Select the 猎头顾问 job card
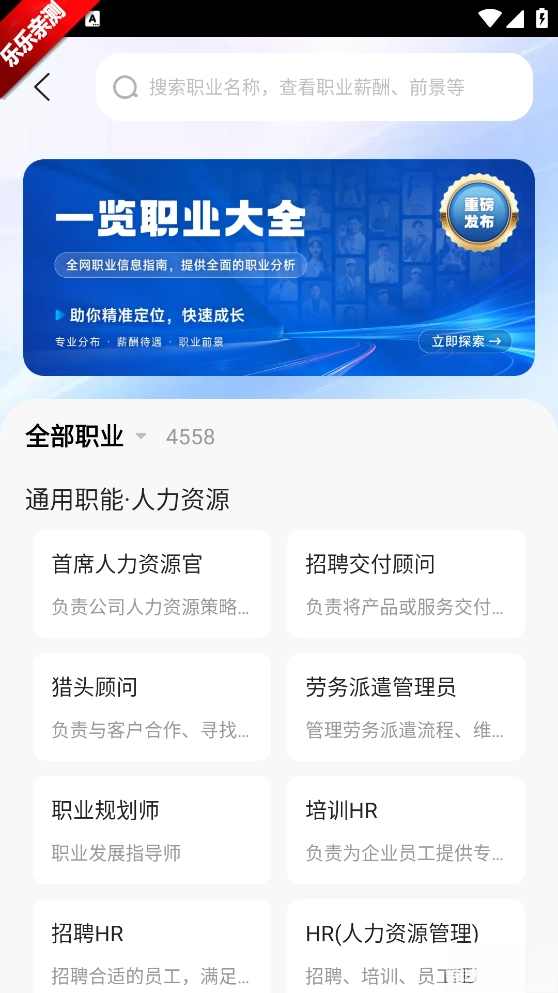Viewport: 558px width, 993px height. tap(152, 707)
